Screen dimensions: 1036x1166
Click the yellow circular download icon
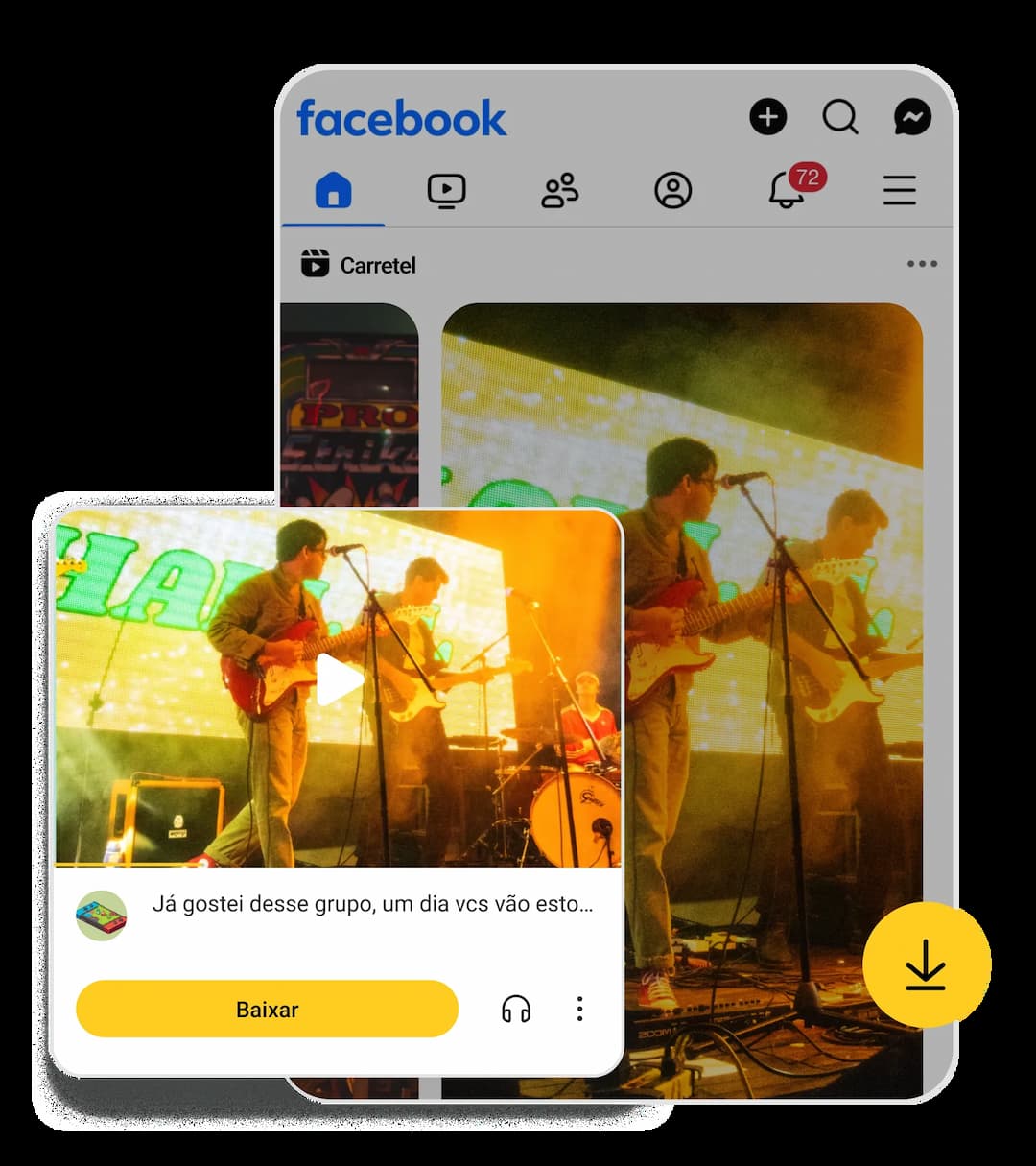coord(927,966)
